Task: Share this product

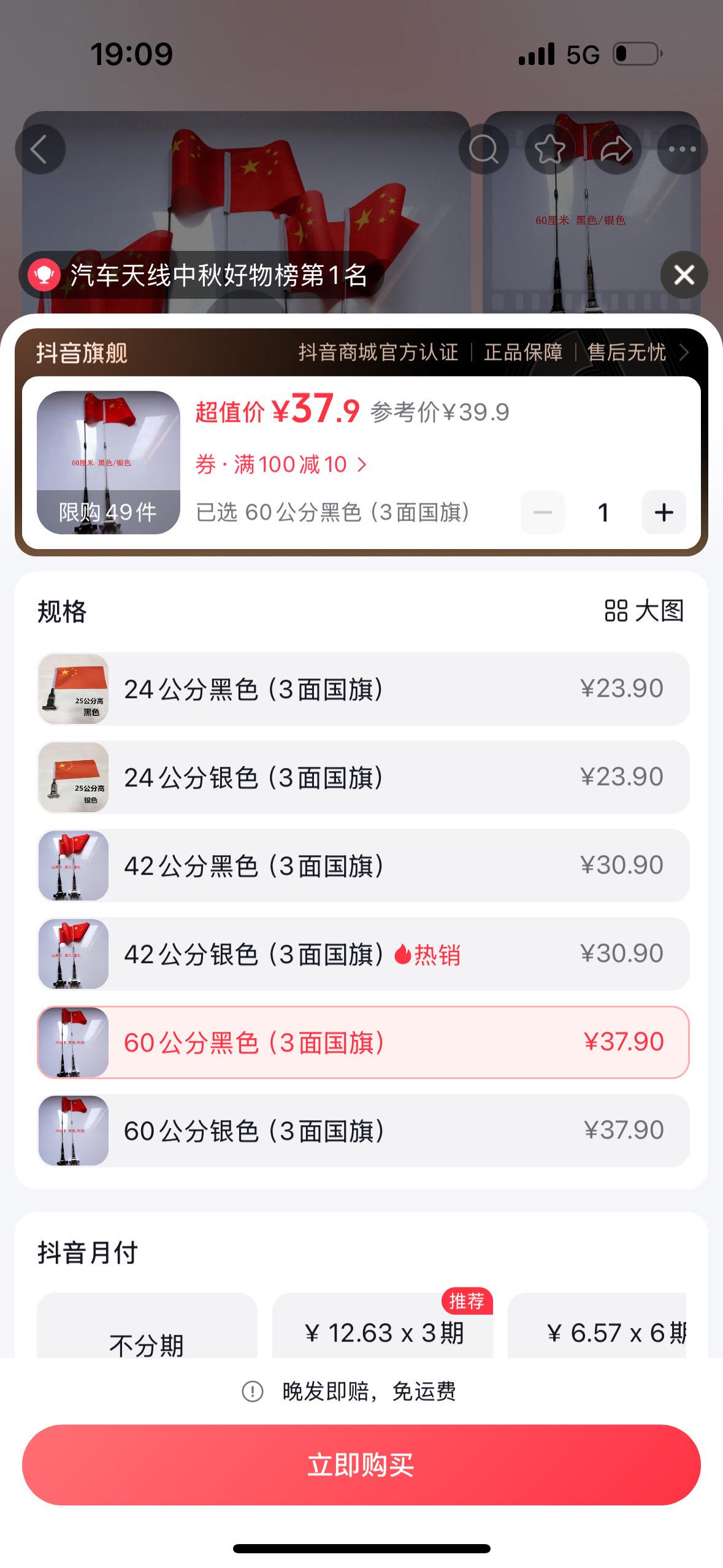Action: coord(616,149)
